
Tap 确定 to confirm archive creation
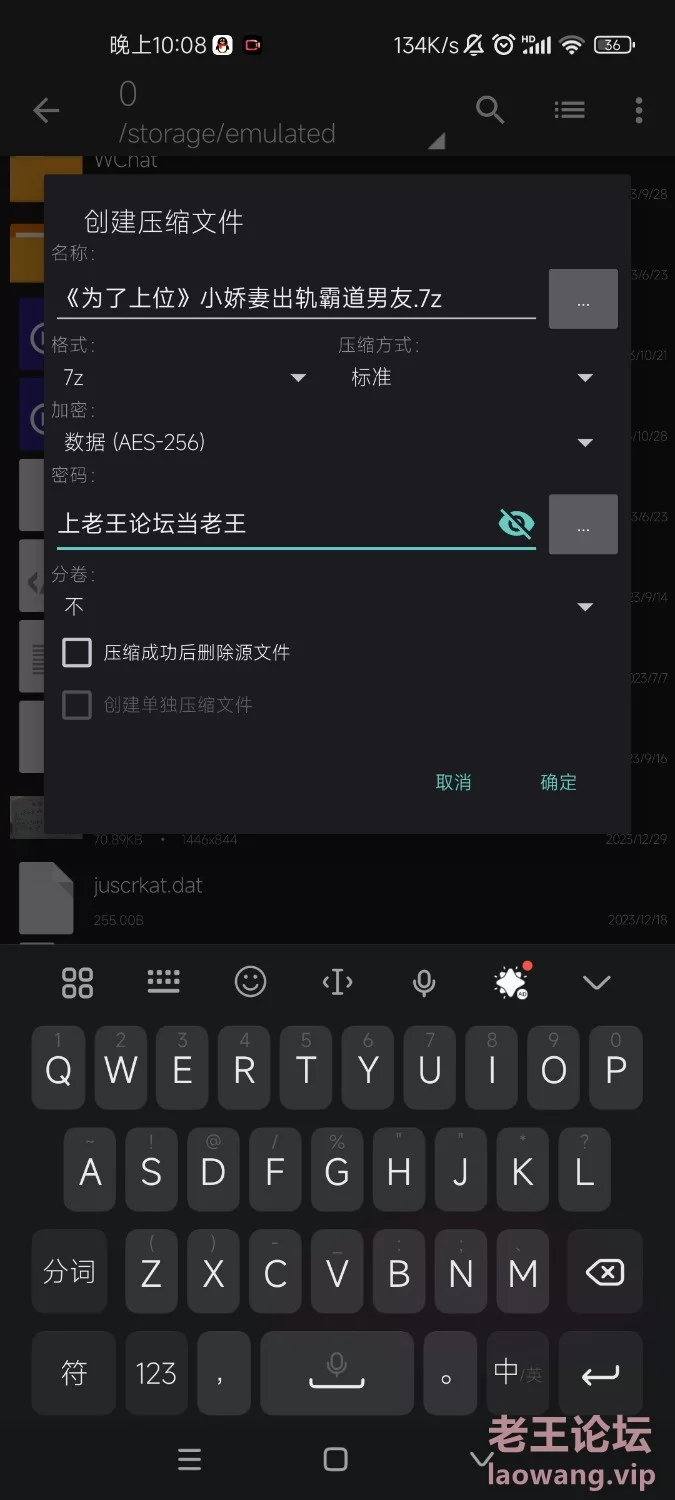pos(558,782)
